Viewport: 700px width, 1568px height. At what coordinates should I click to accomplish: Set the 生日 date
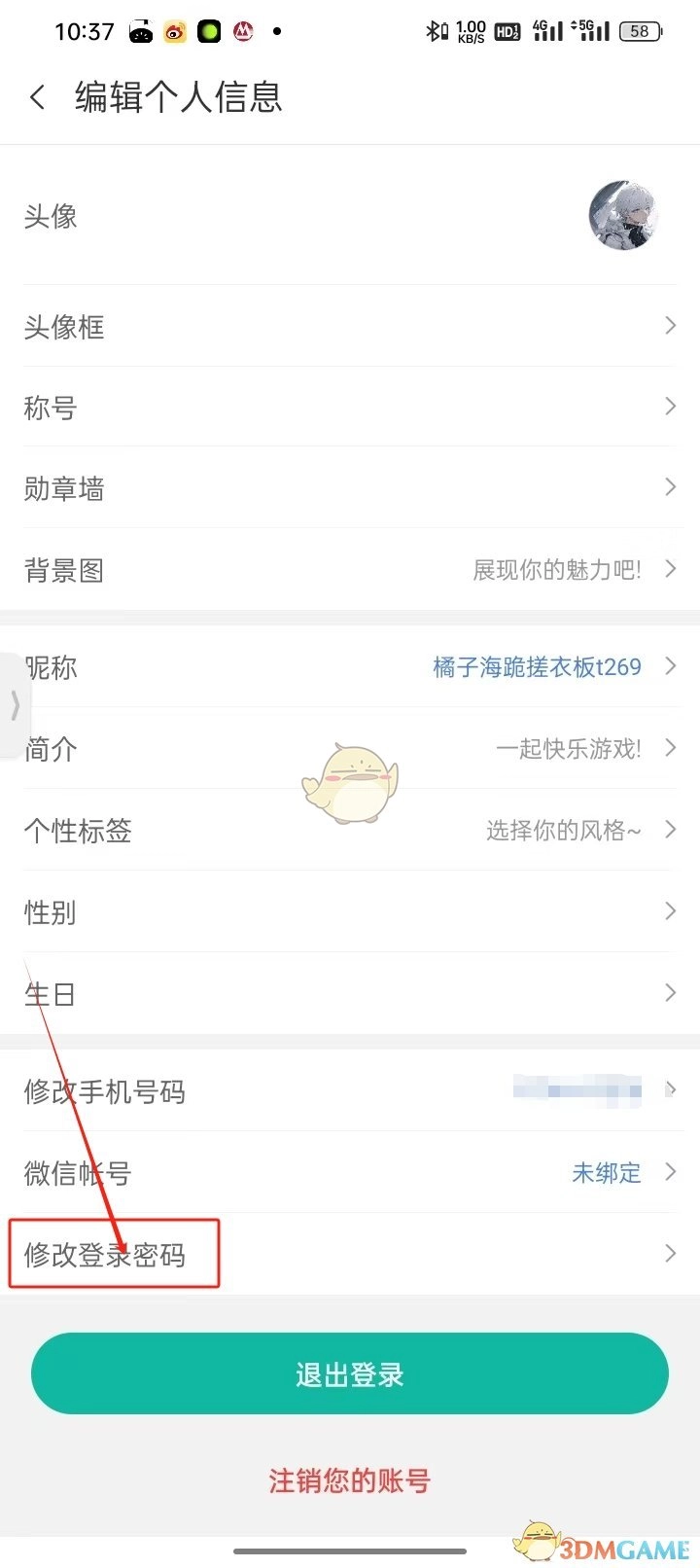[350, 994]
